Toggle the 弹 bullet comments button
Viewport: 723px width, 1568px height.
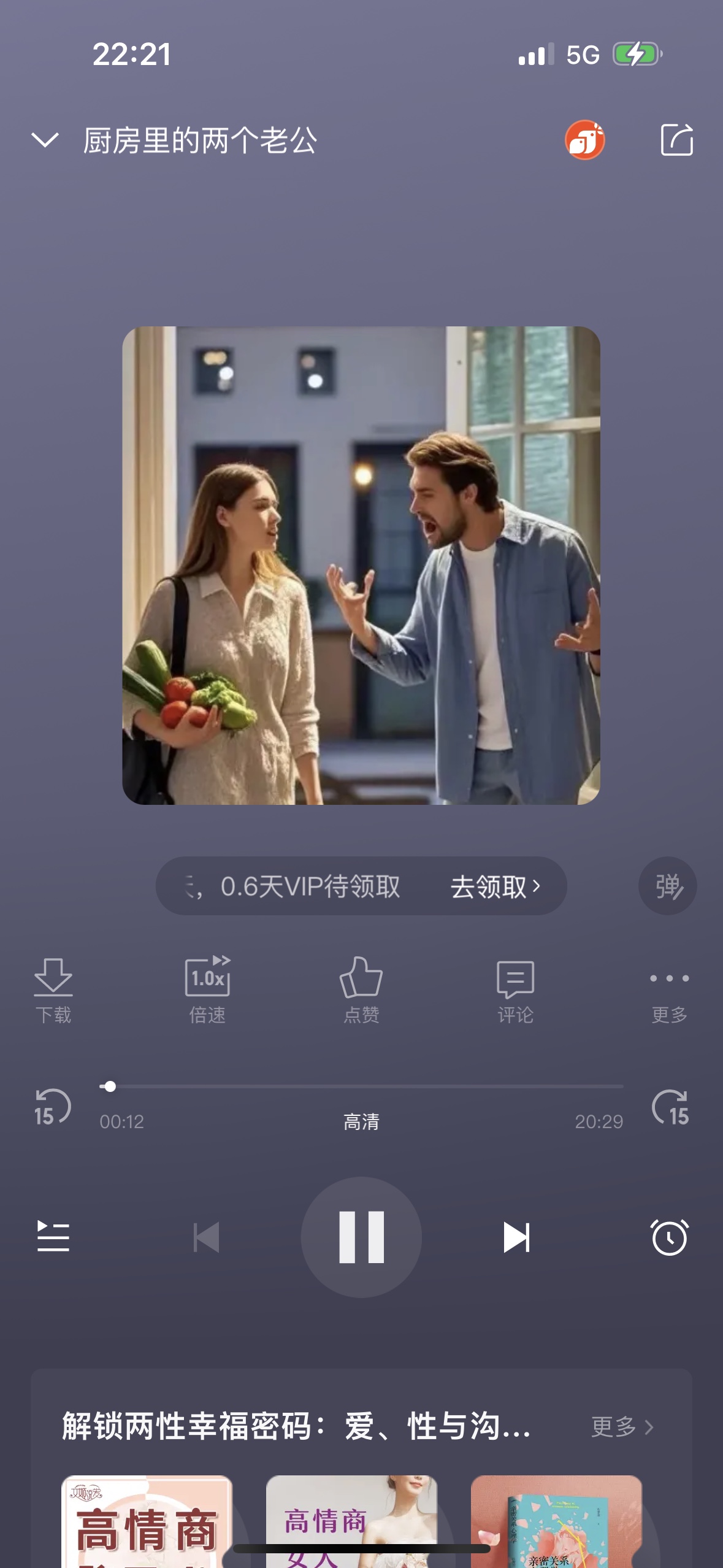668,886
